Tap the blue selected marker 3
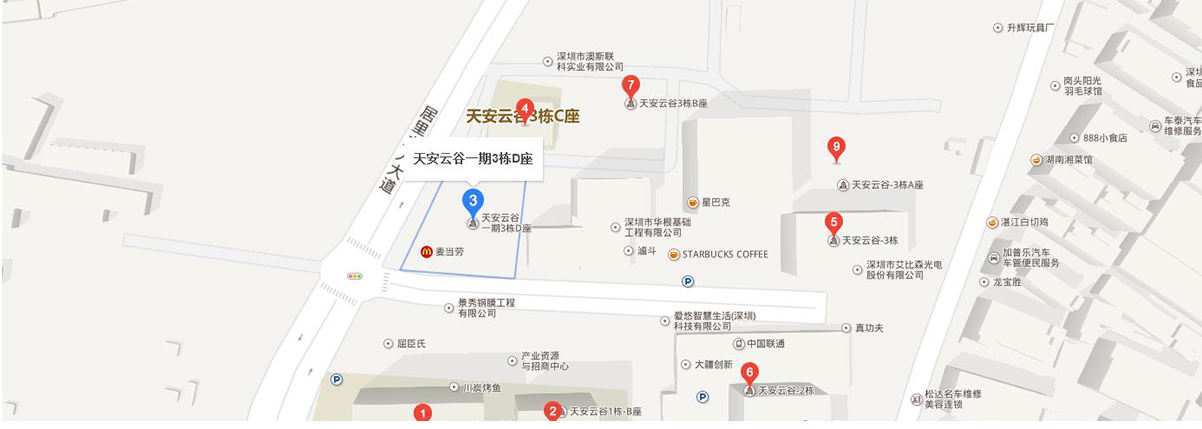The height and width of the screenshot is (429, 1202). pyautogui.click(x=473, y=201)
